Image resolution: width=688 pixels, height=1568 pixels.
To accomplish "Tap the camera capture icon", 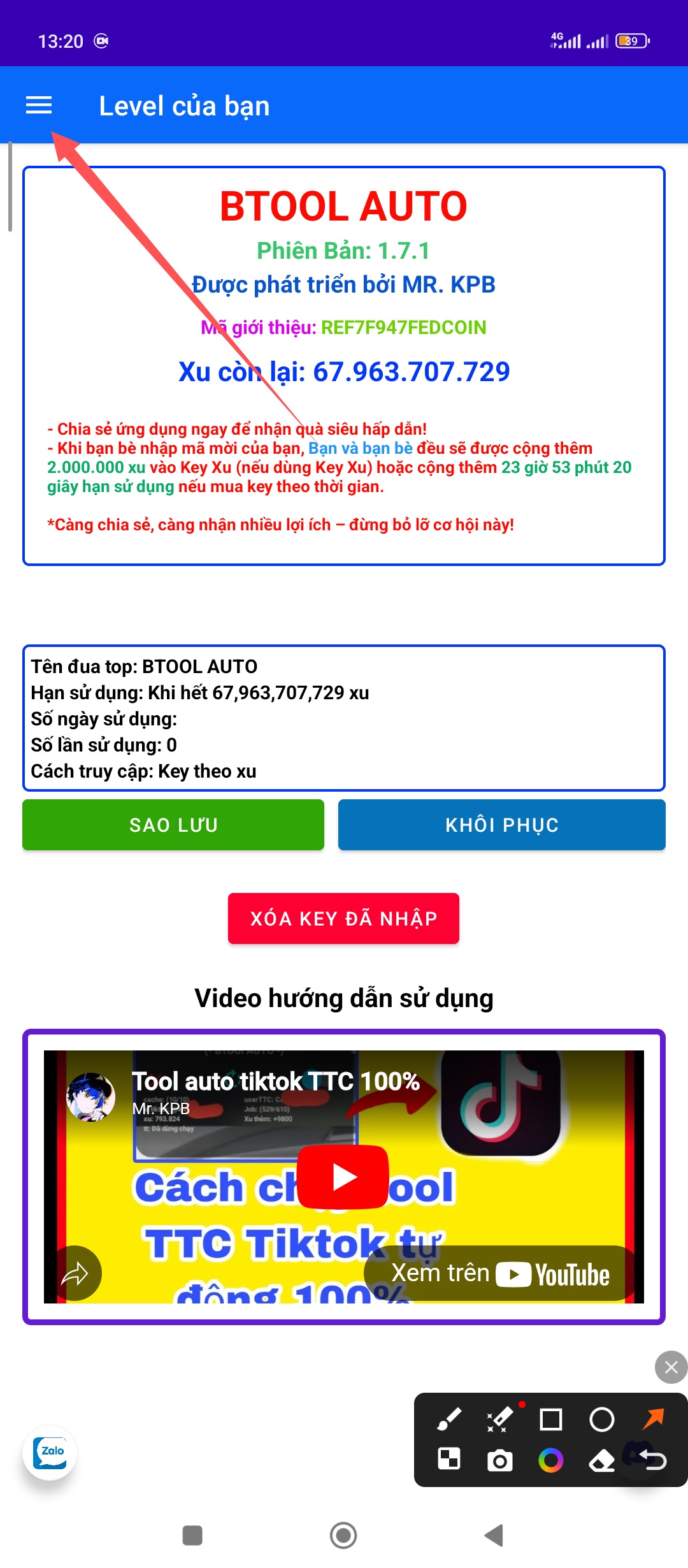I will [500, 1460].
